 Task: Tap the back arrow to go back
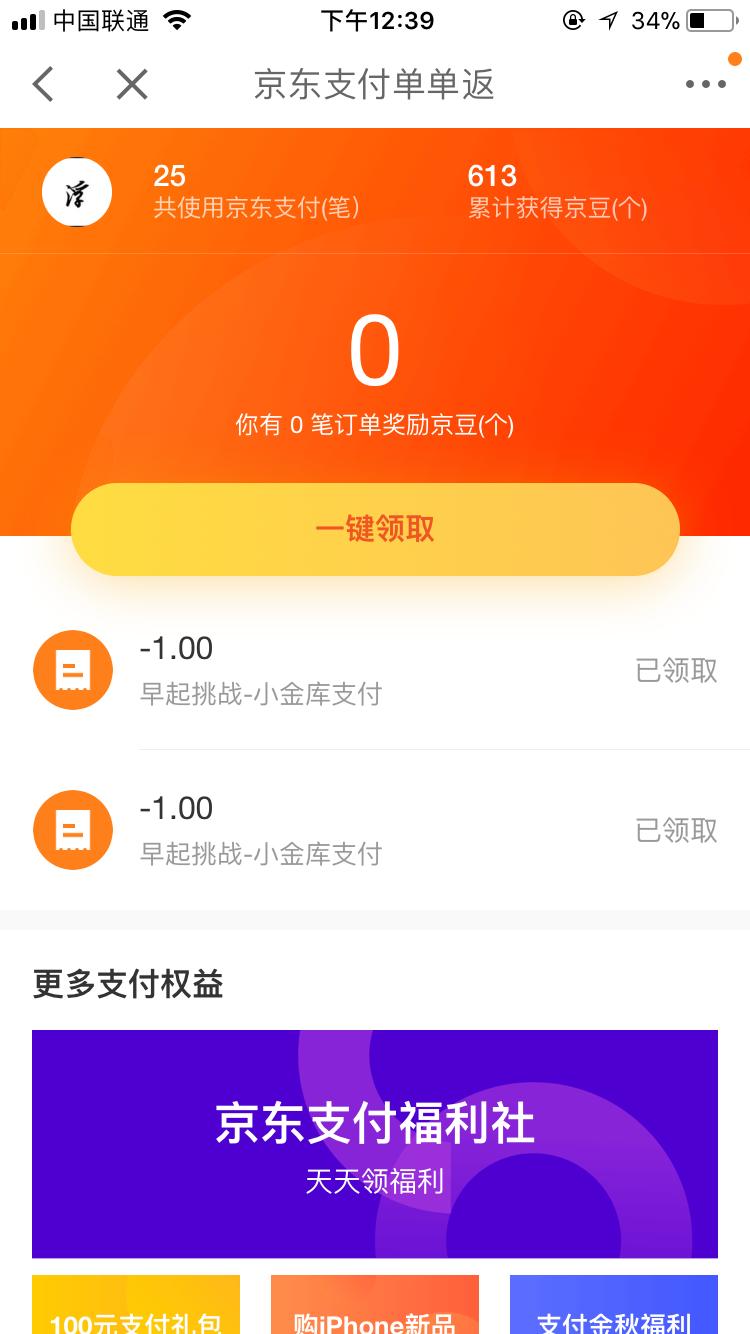point(42,85)
